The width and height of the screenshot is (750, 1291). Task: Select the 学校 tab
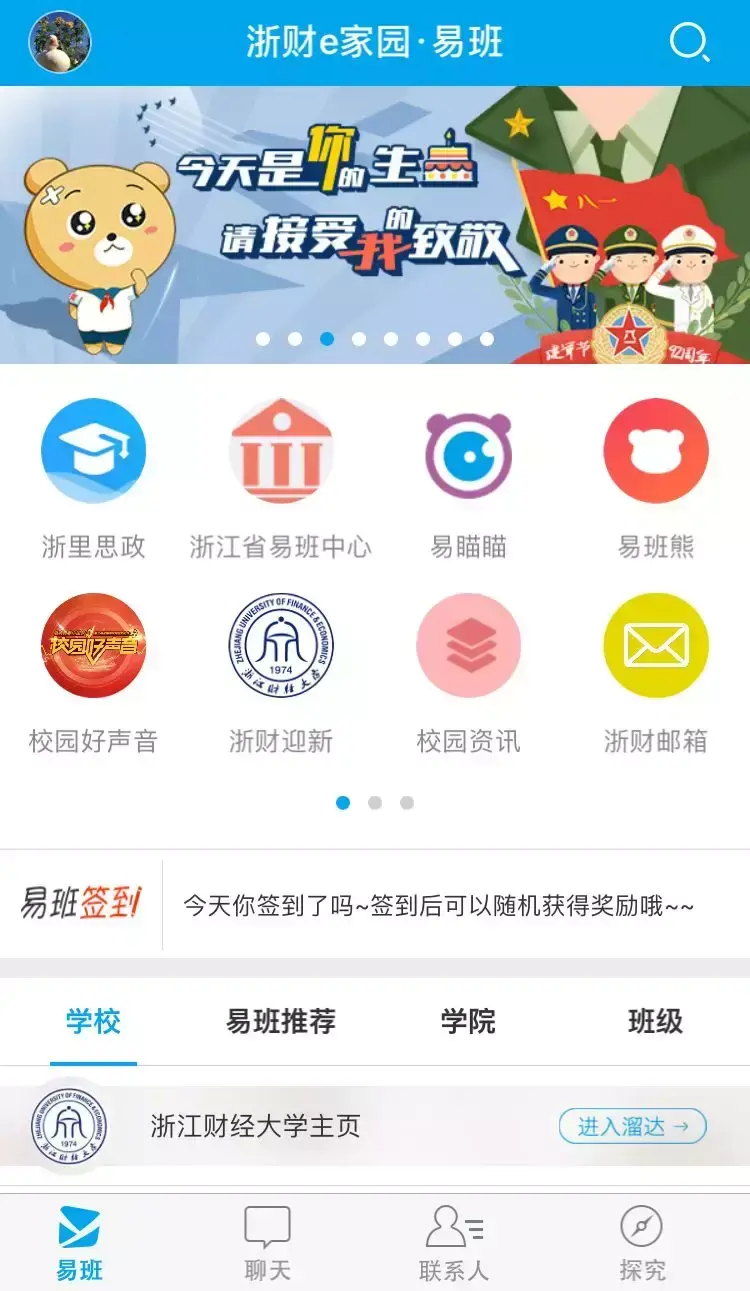pyautogui.click(x=93, y=1021)
